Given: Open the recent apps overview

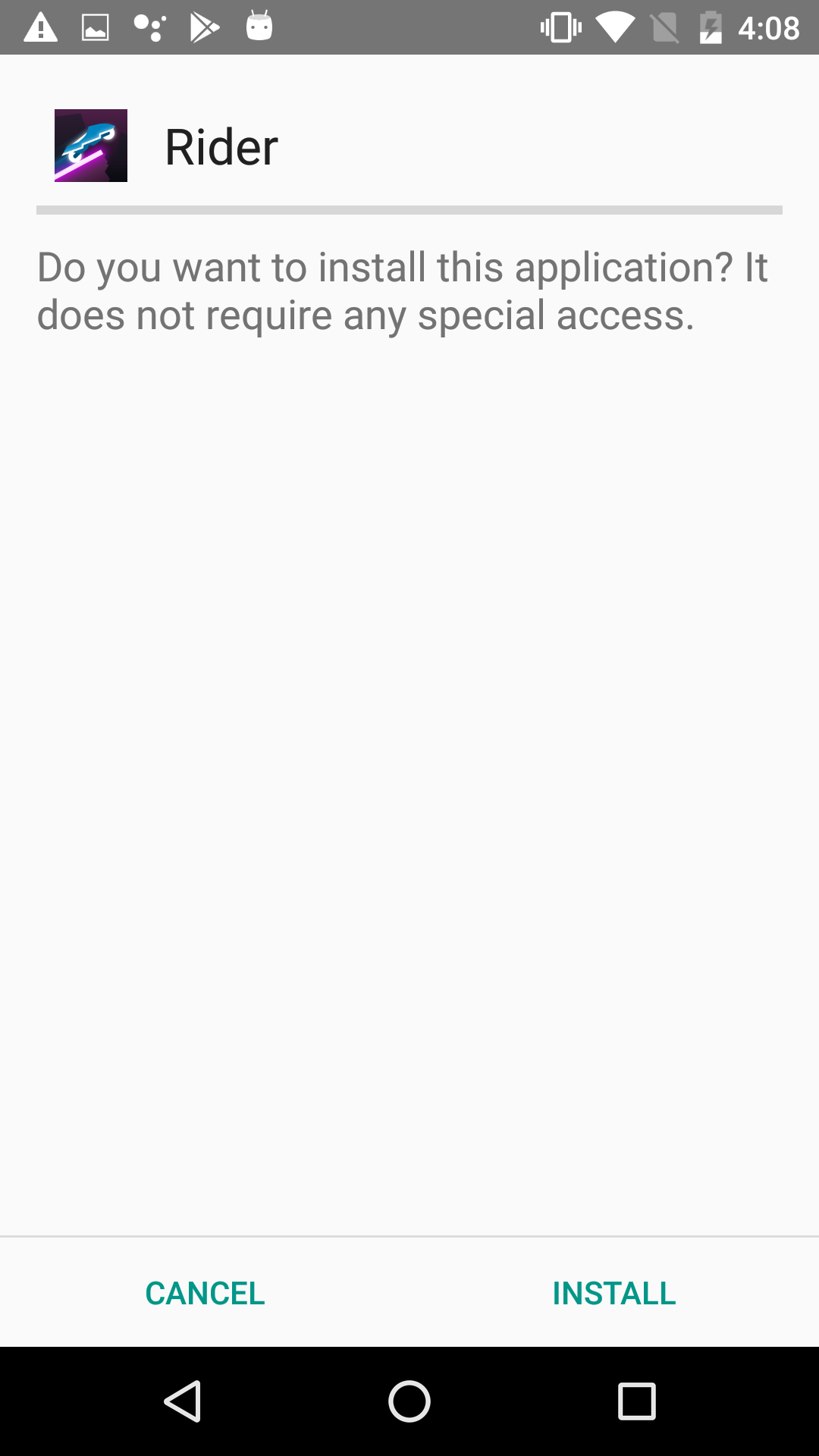Looking at the screenshot, I should click(x=636, y=1401).
